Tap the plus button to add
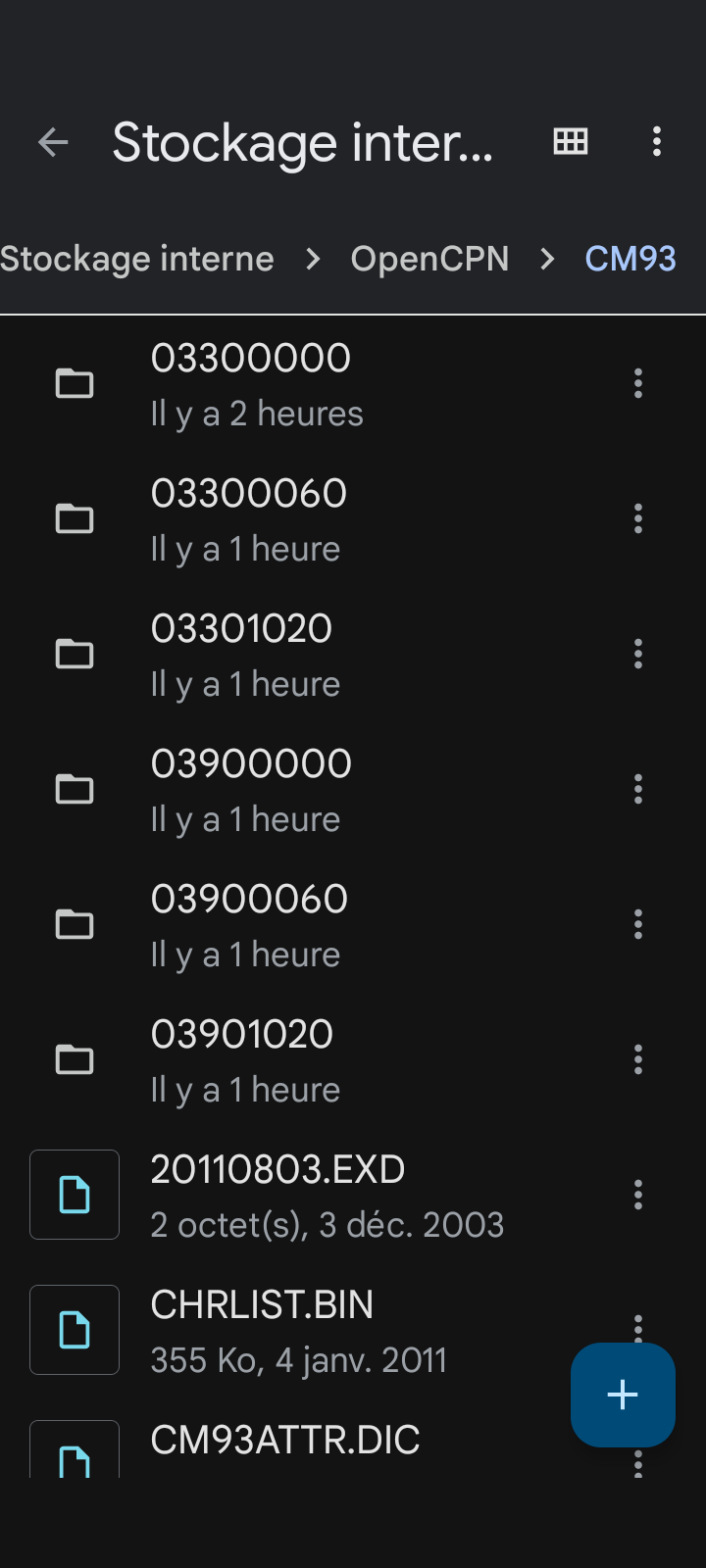 pos(623,1395)
